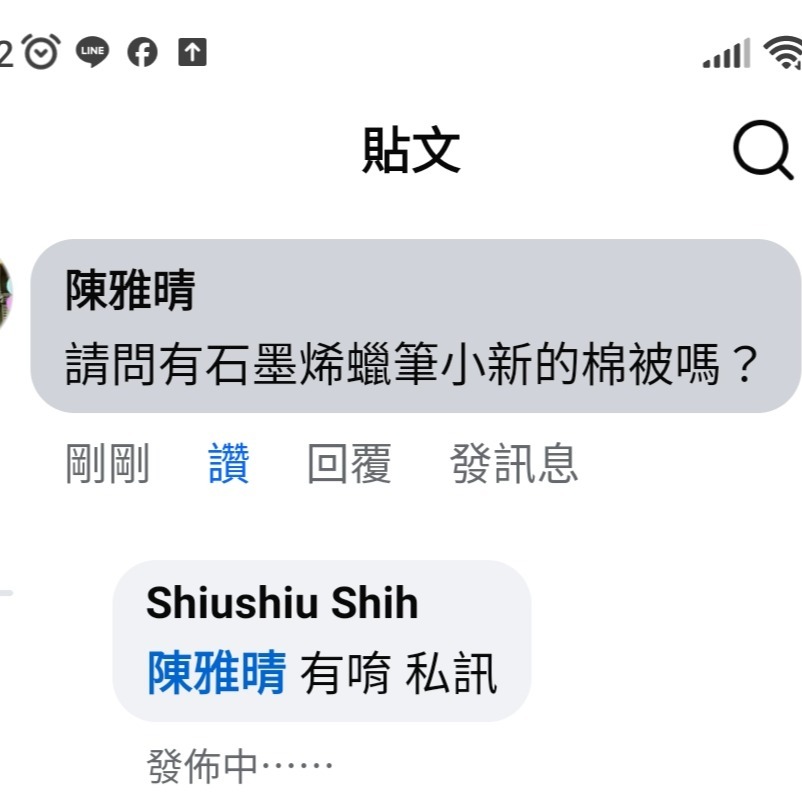Send 陳雅晴 a message with 發訊息

point(514,463)
